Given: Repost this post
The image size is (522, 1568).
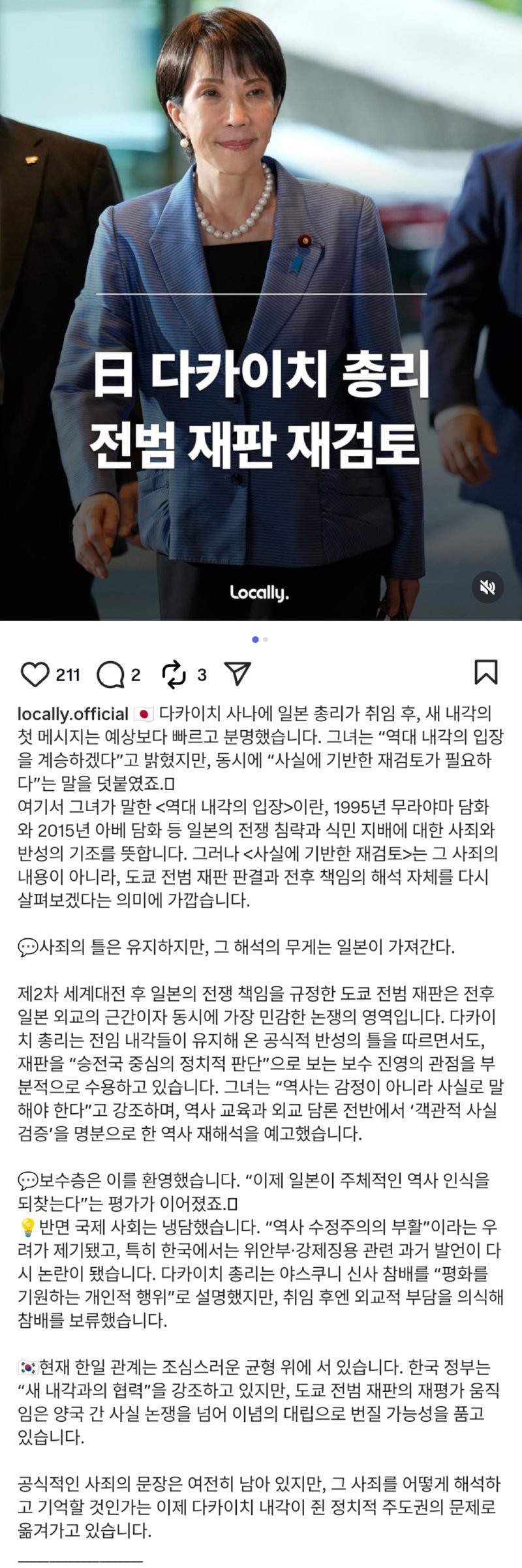Looking at the screenshot, I should pyautogui.click(x=174, y=674).
